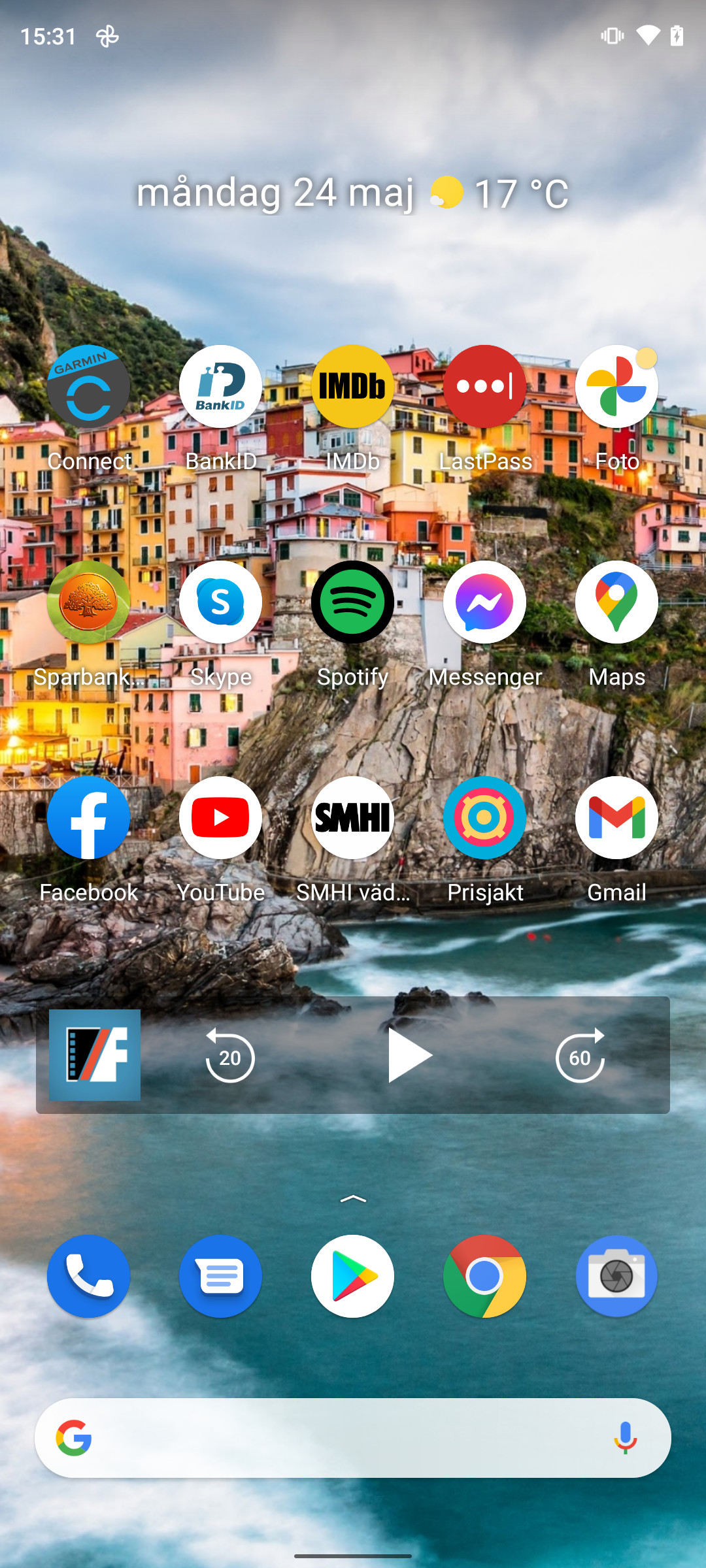Open the Camera app
Screen dimensions: 706x1568
(x=616, y=1276)
